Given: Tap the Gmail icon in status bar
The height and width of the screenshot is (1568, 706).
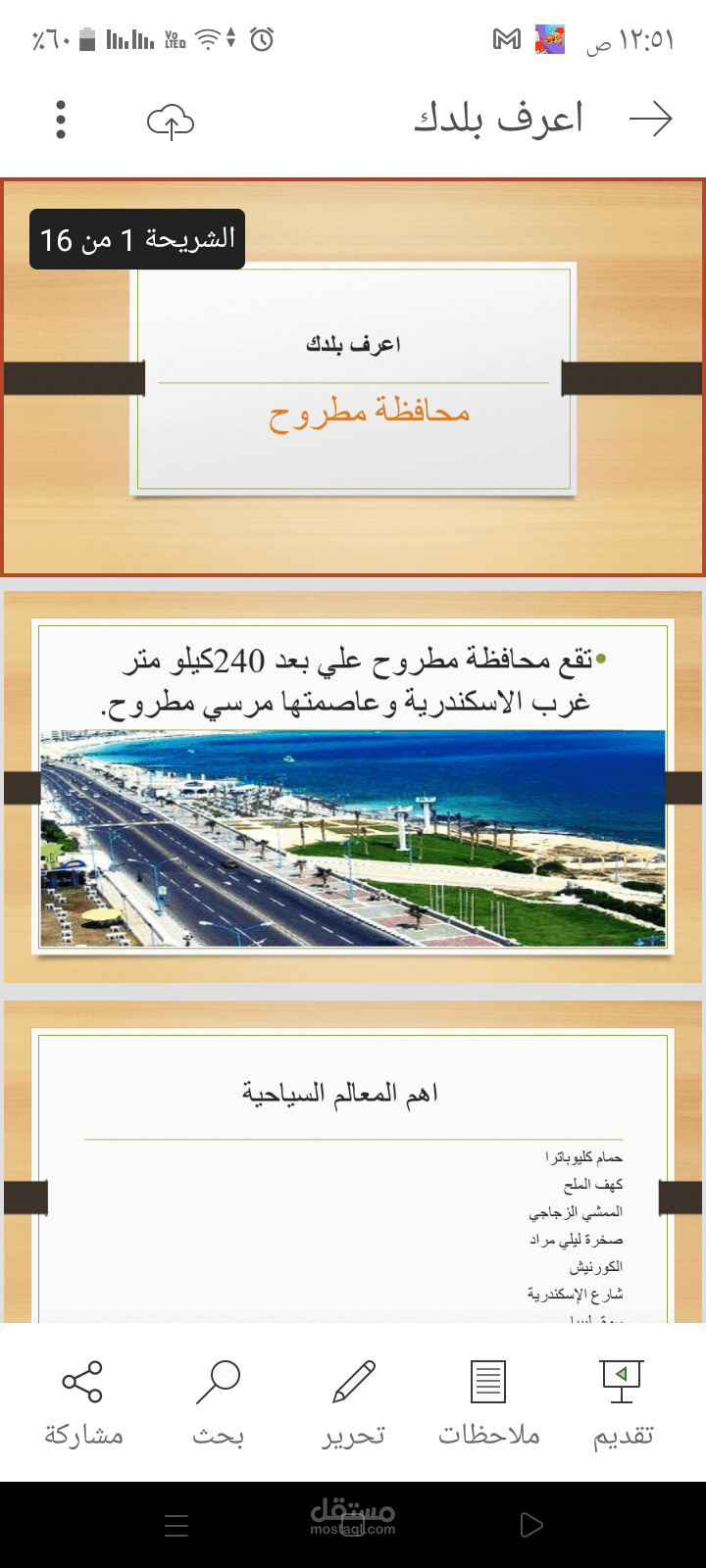Looking at the screenshot, I should (507, 39).
